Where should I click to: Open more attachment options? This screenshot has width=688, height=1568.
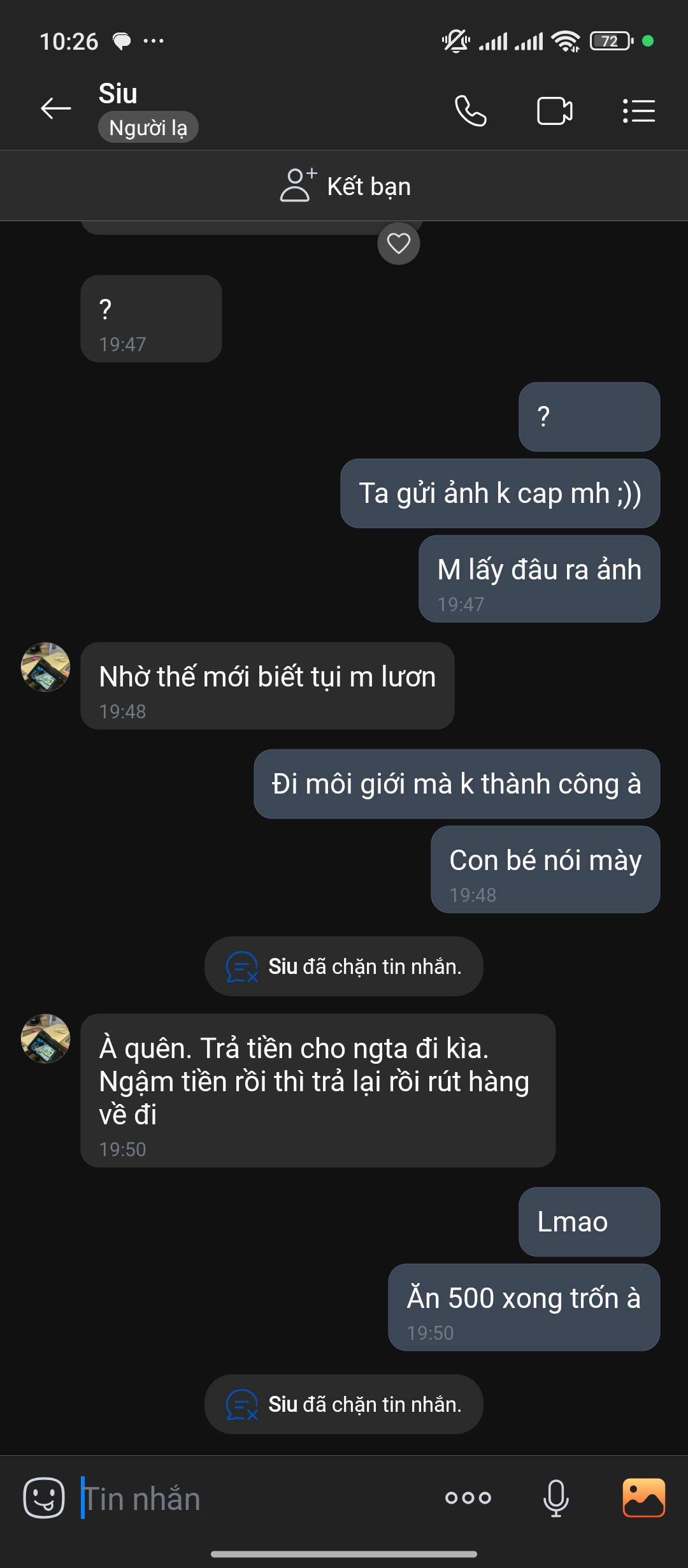click(x=468, y=1498)
